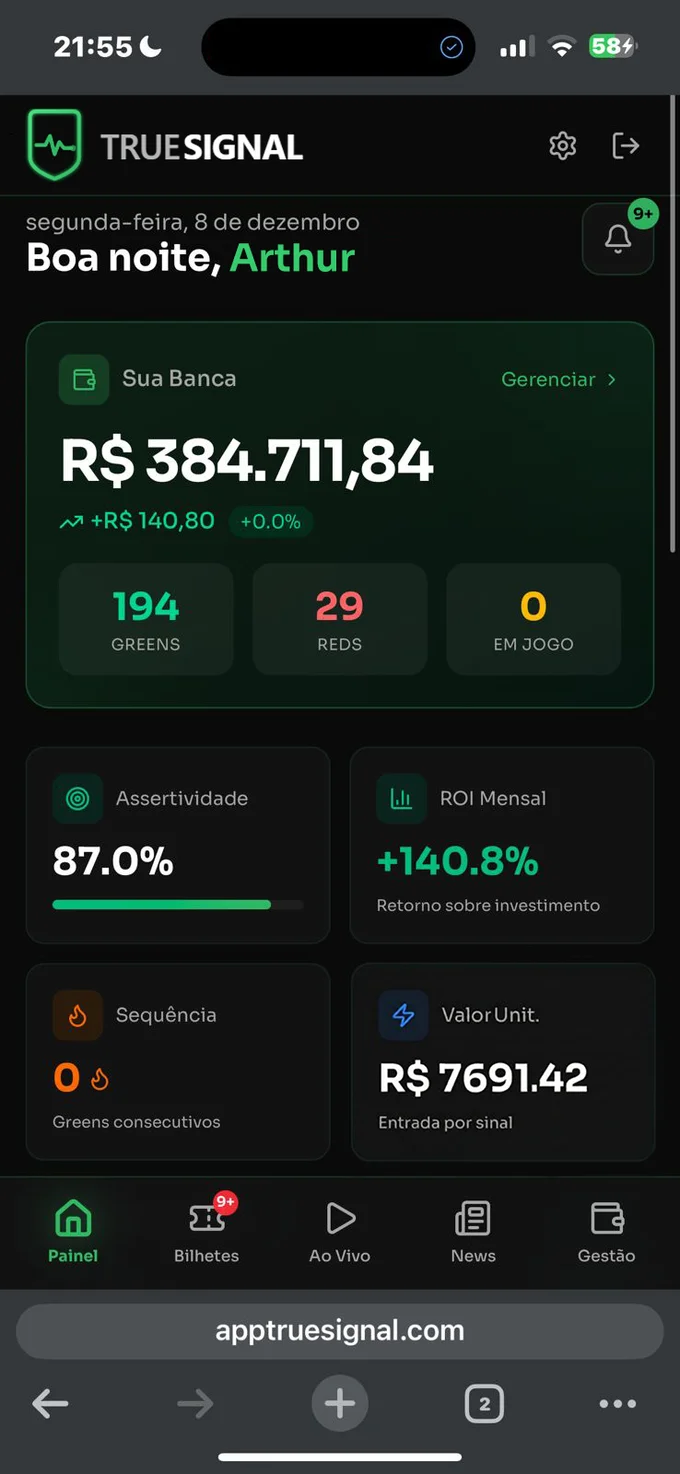Tap Gerenciar to manage the bankroll
The width and height of the screenshot is (680, 1474).
[558, 379]
